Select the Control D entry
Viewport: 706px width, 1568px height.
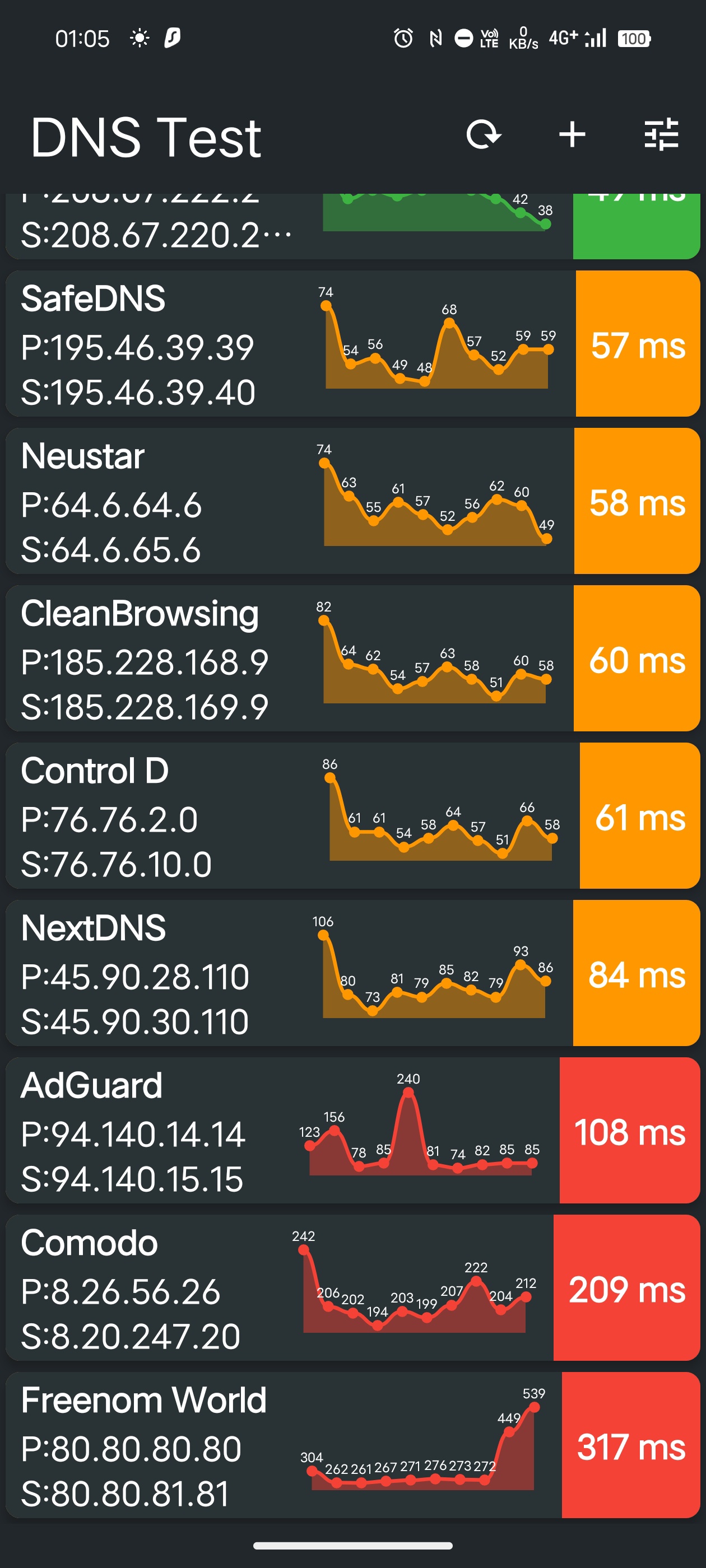tap(352, 816)
